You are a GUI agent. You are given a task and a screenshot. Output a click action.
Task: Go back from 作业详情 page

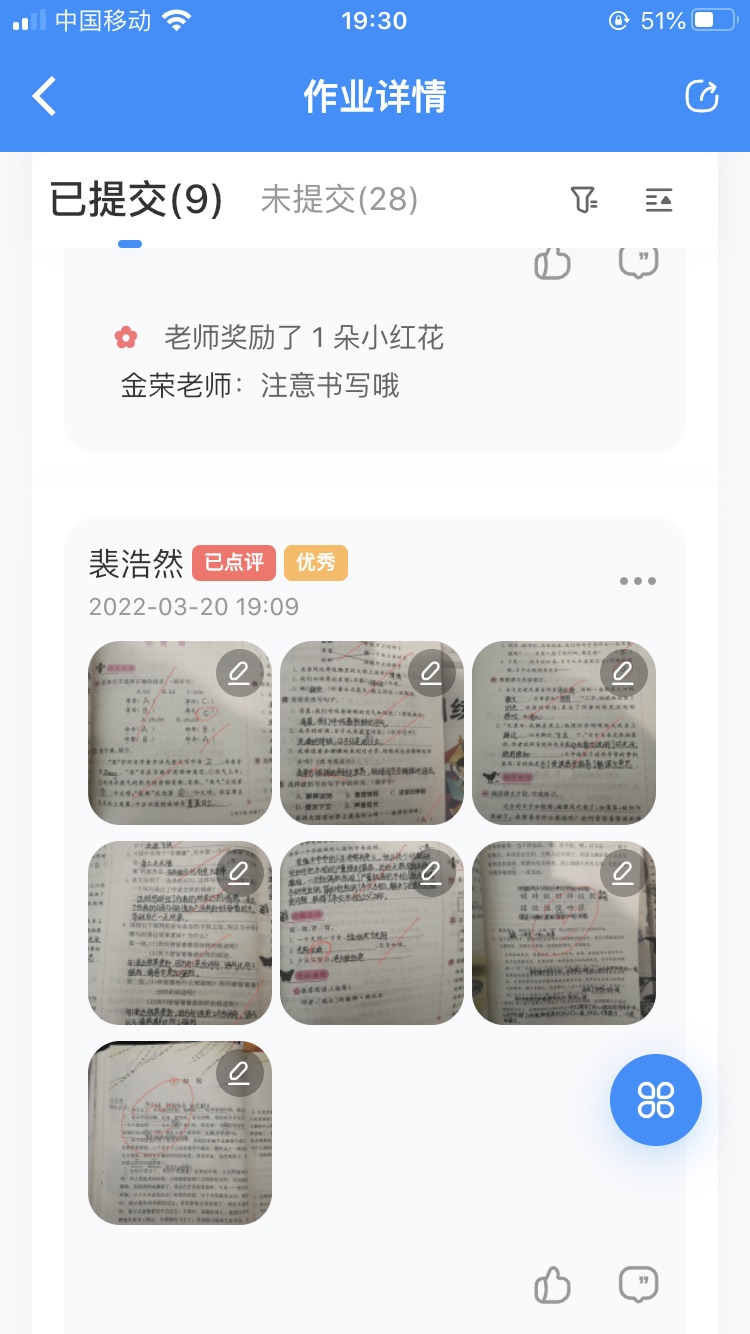coord(45,97)
